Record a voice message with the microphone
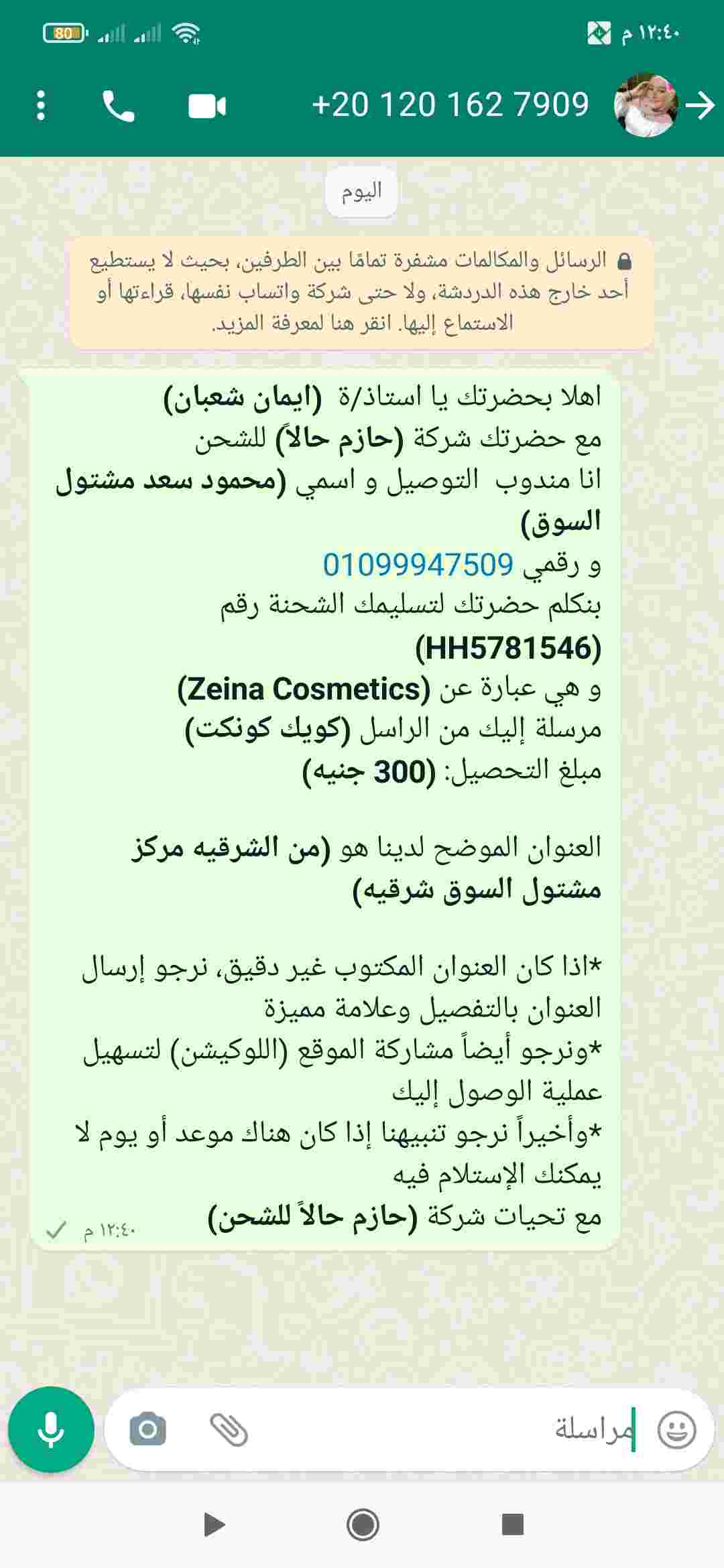Viewport: 724px width, 1568px height. tap(51, 1430)
